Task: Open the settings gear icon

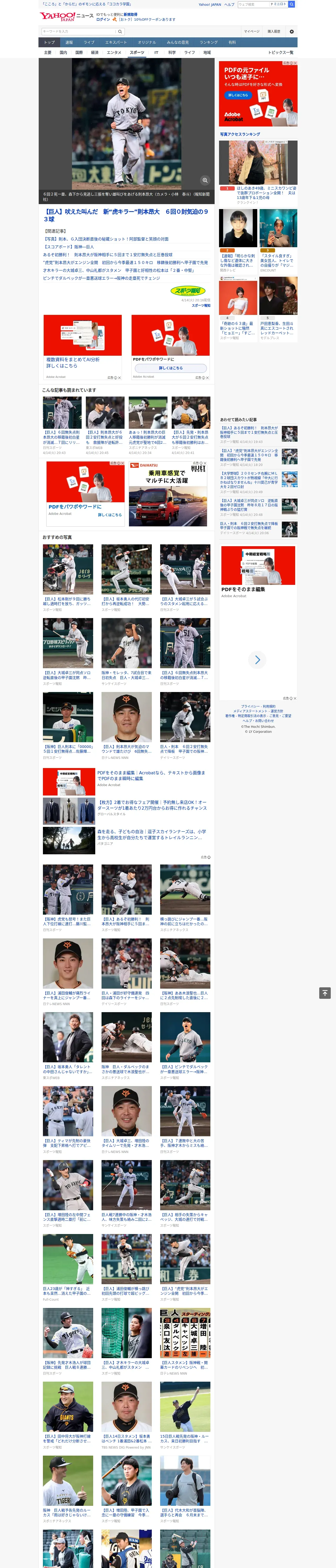Action: [292, 32]
